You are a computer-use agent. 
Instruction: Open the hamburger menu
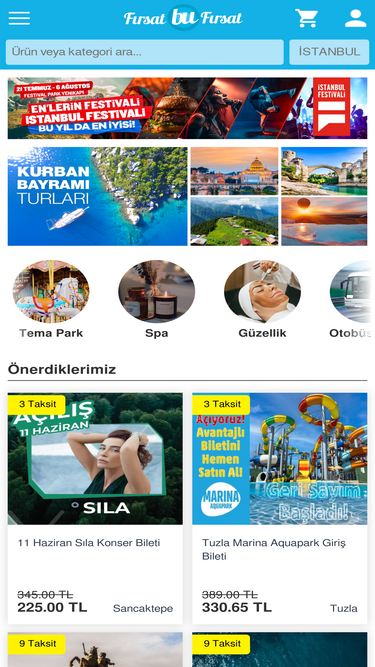pos(19,18)
